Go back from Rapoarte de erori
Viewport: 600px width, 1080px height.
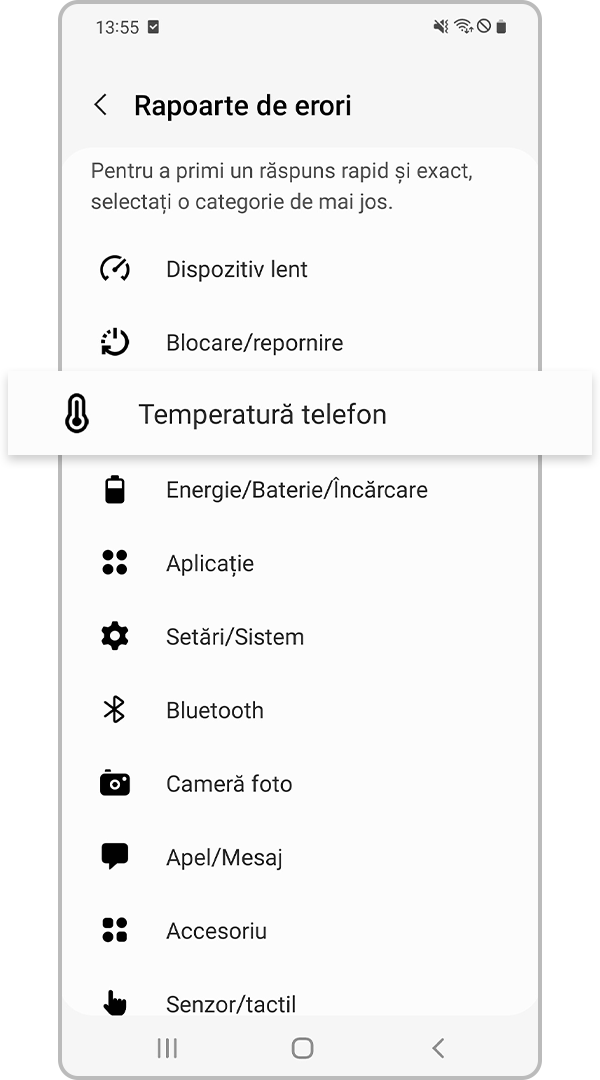101,105
